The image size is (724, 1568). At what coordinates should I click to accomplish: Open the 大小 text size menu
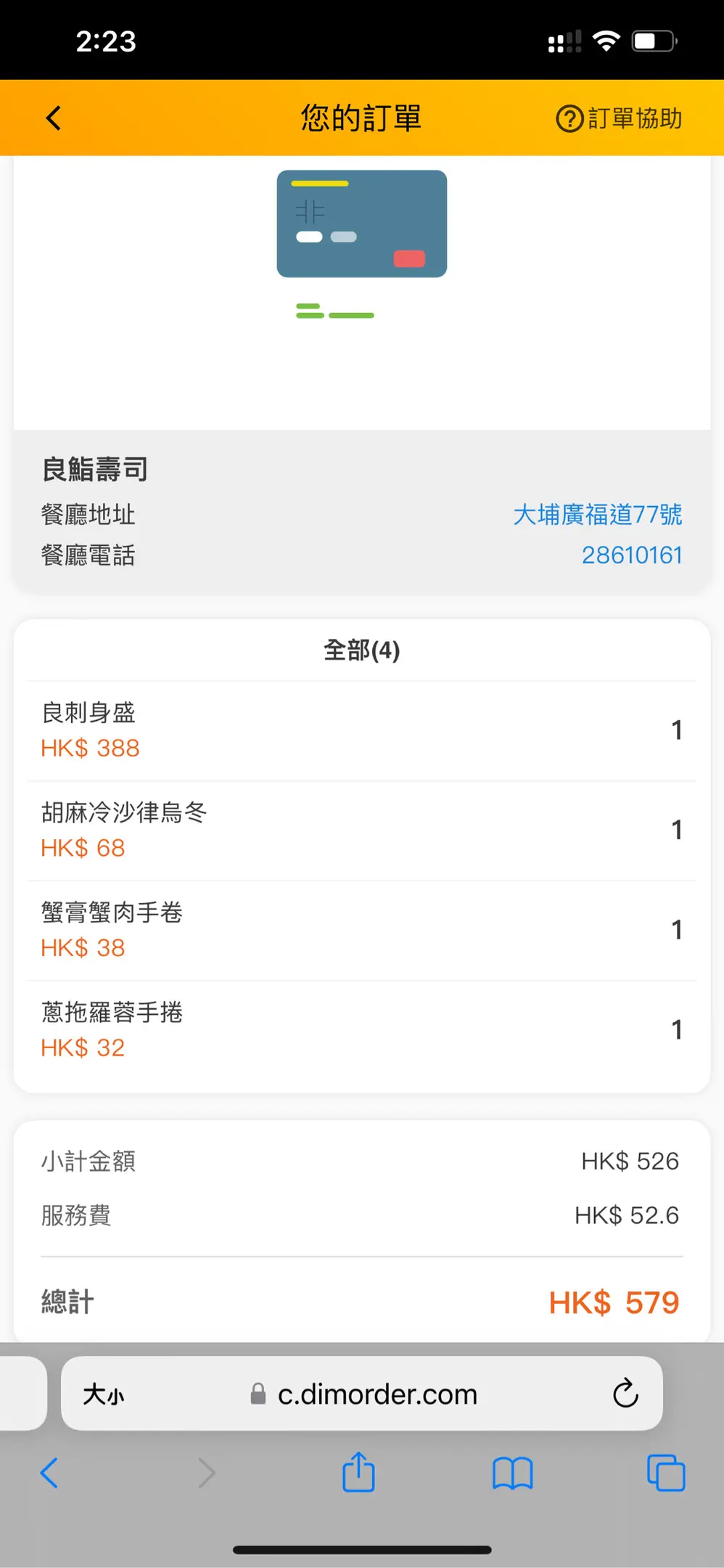click(x=104, y=1394)
